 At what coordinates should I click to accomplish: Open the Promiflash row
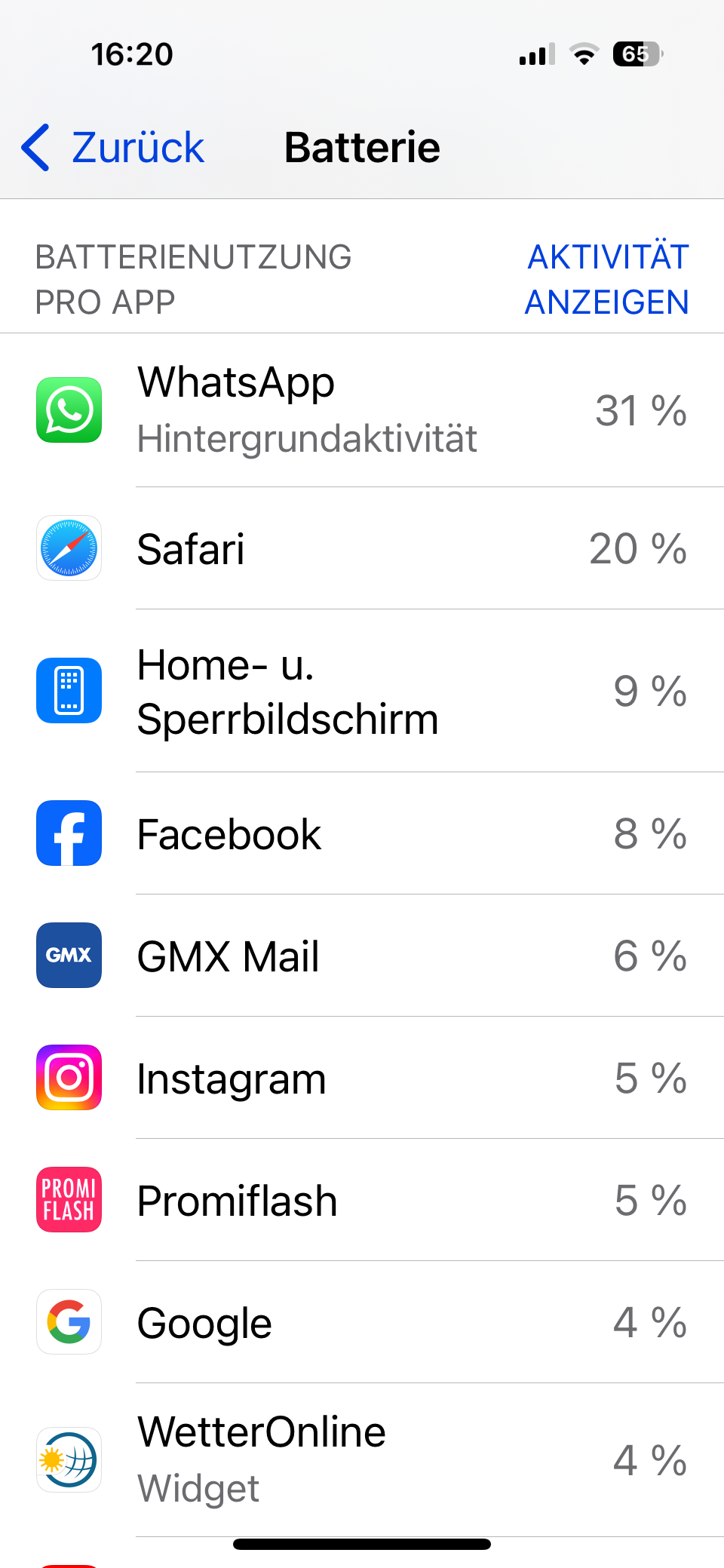[362, 1200]
